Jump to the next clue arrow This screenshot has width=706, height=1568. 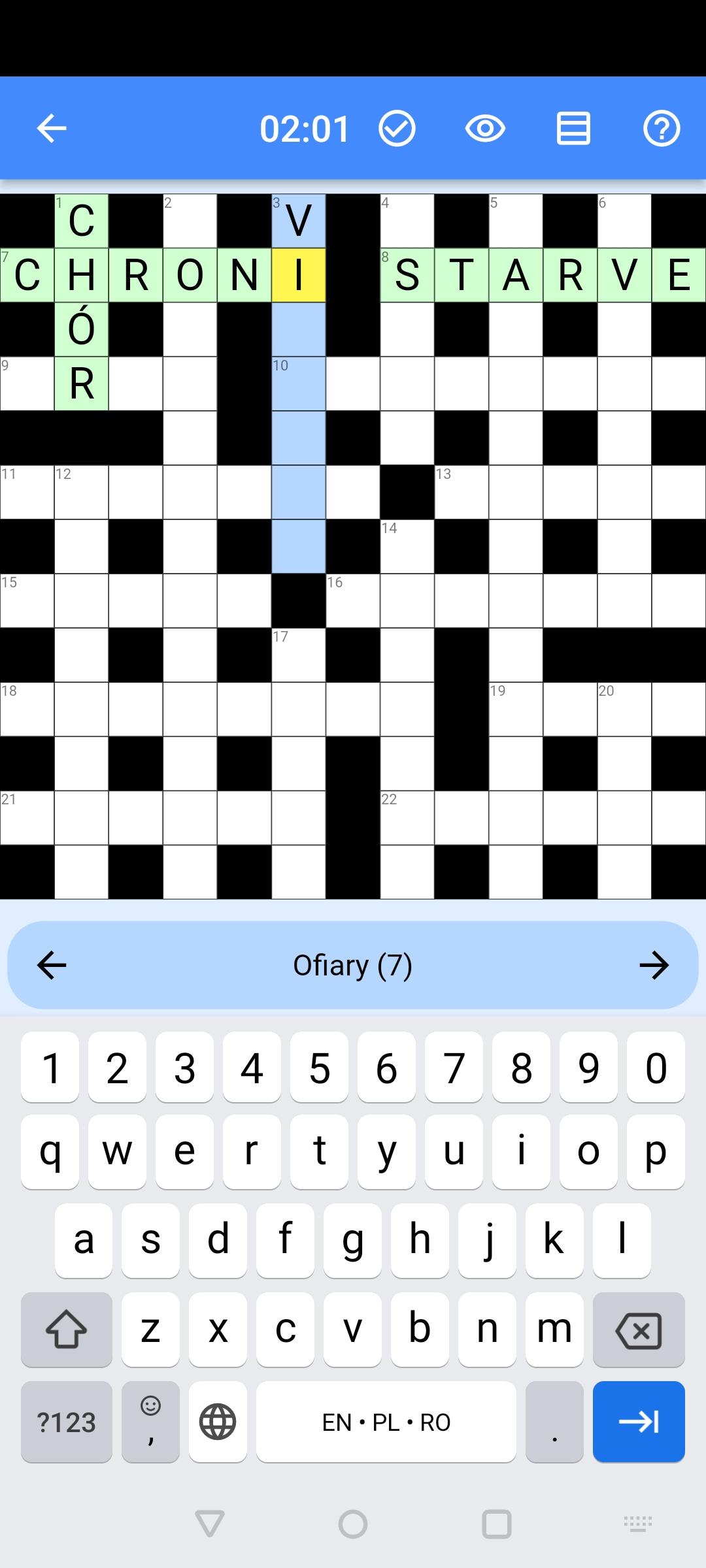[x=654, y=965]
